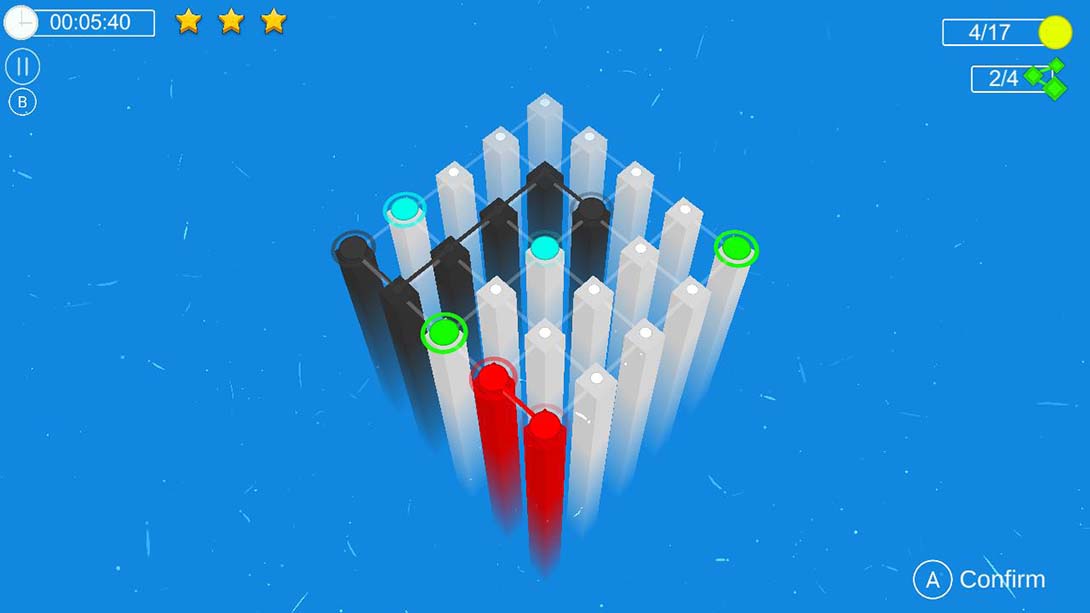Viewport: 1090px width, 613px height.
Task: Select the green pillar next to black pillars
Action: 444,332
